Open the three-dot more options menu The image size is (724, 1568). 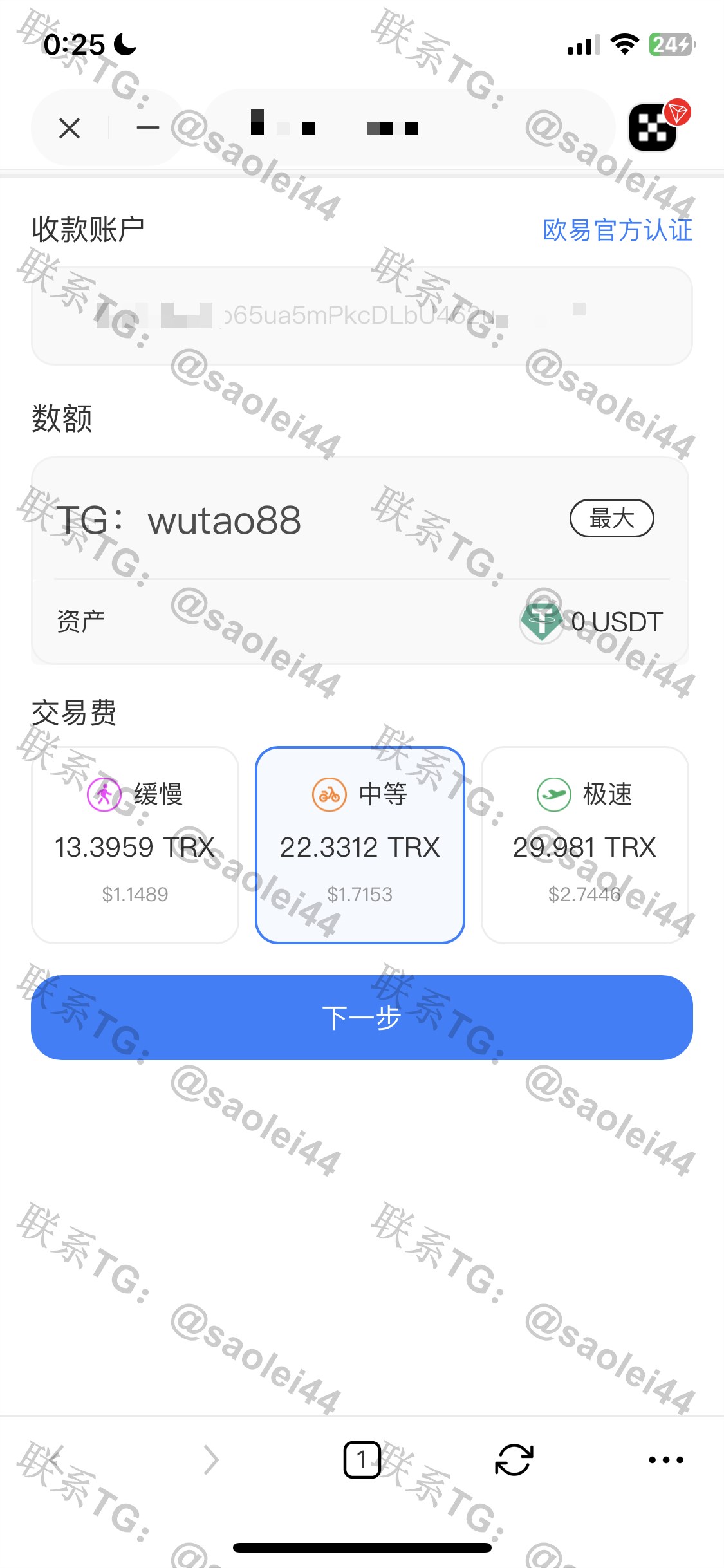tap(665, 1460)
